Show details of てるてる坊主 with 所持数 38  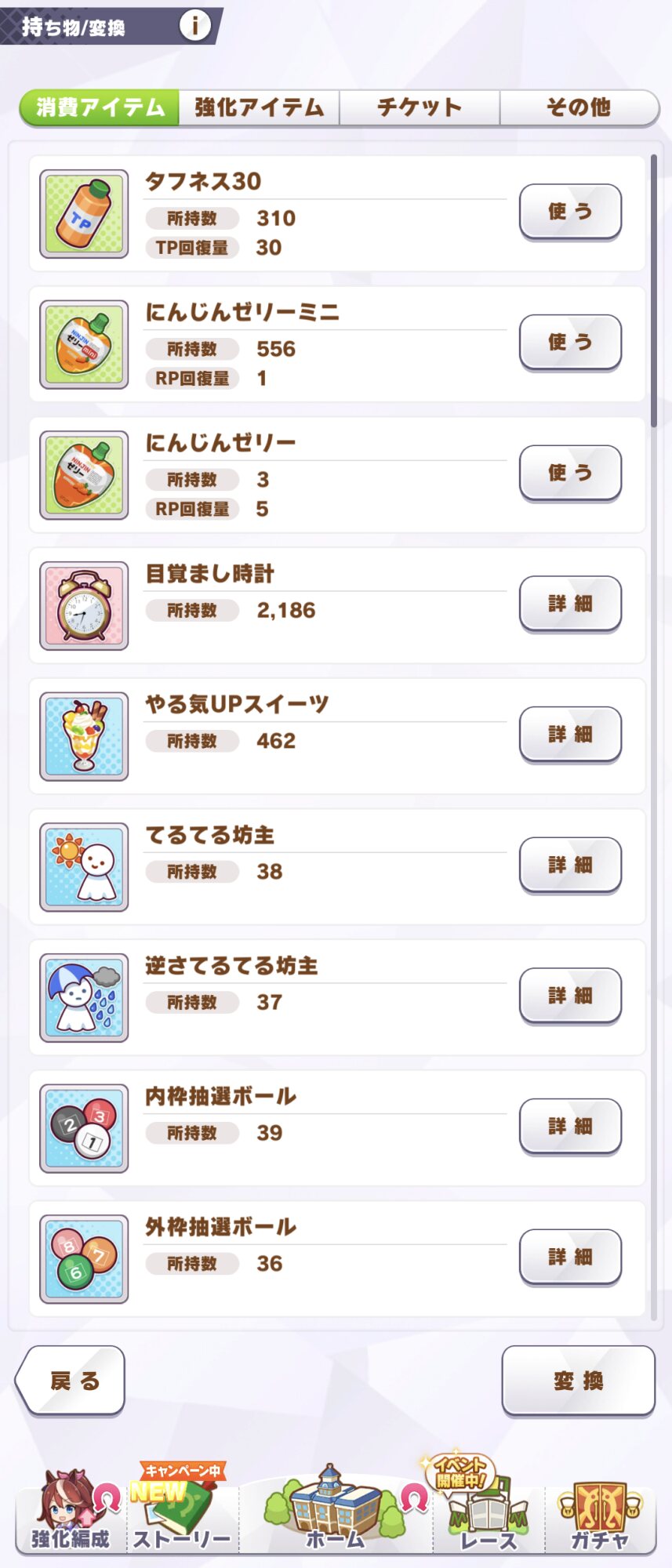click(x=570, y=865)
